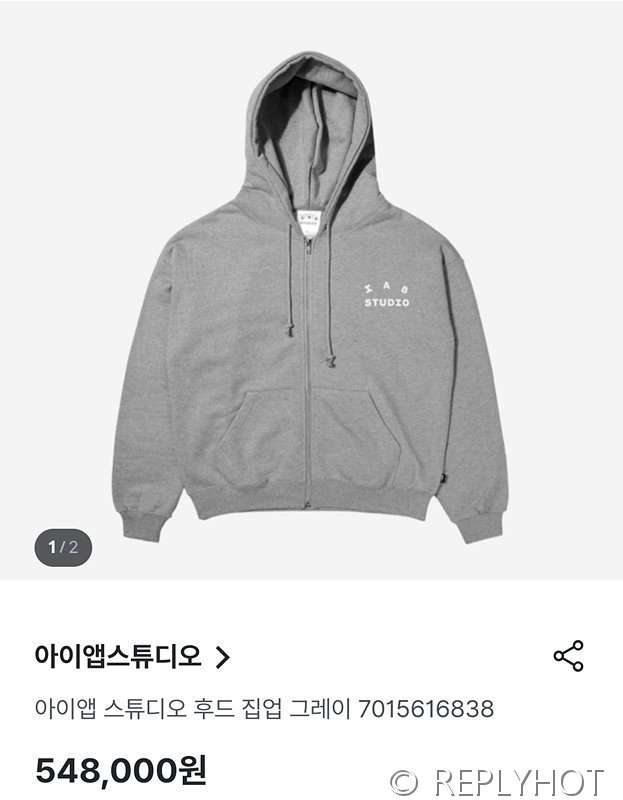The height and width of the screenshot is (800, 623).
Task: Share this hoodie product
Action: click(x=568, y=657)
